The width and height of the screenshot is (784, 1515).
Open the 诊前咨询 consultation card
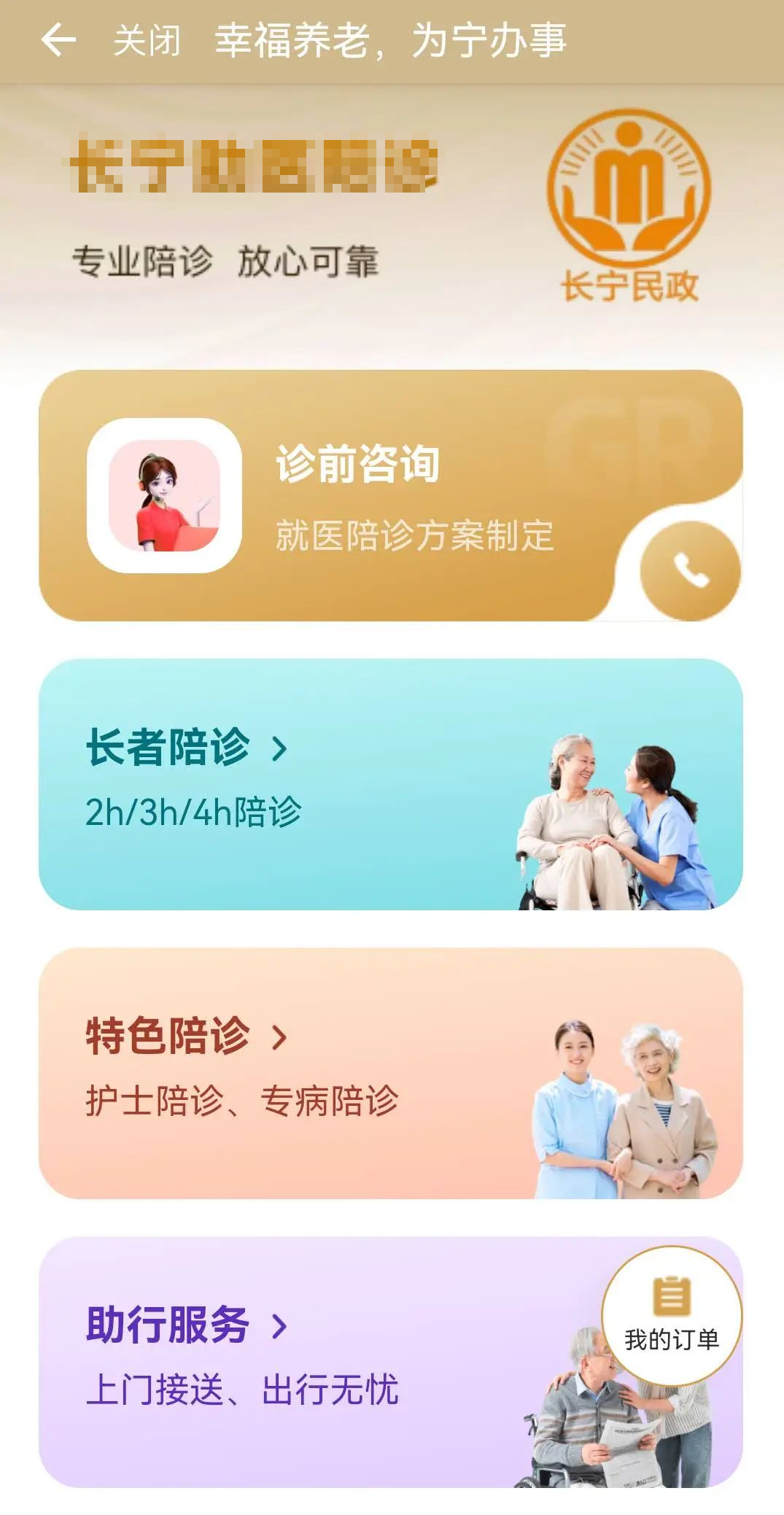(357, 496)
